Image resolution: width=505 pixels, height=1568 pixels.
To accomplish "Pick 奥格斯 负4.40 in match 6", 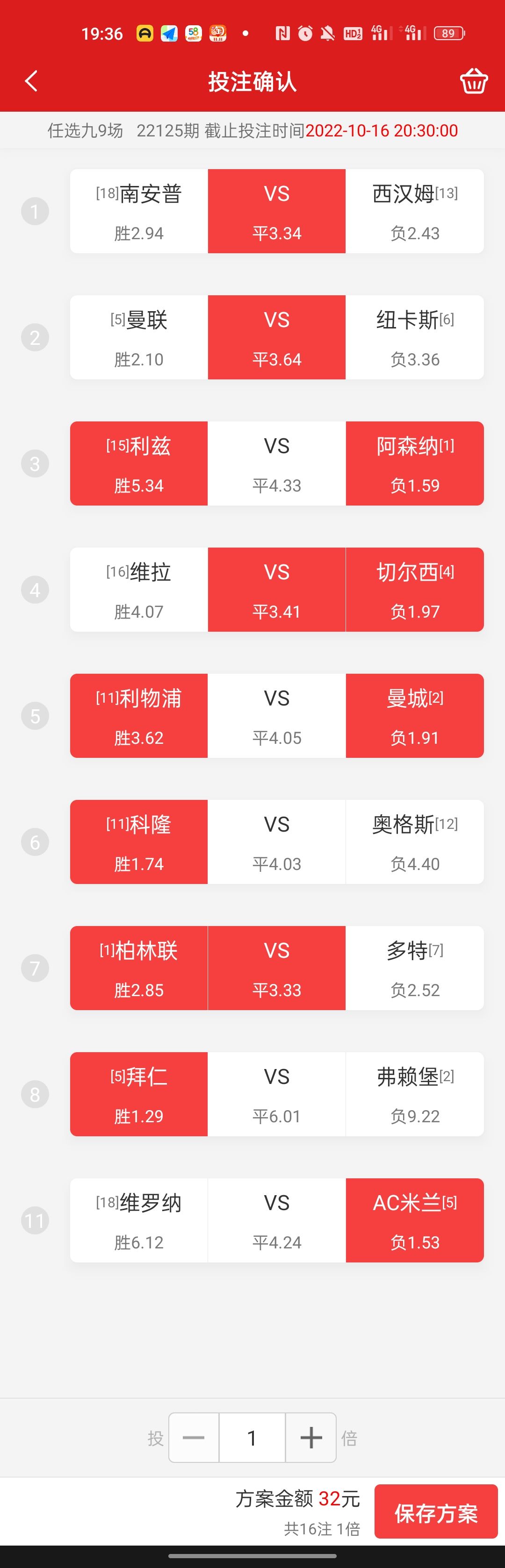I will point(415,842).
